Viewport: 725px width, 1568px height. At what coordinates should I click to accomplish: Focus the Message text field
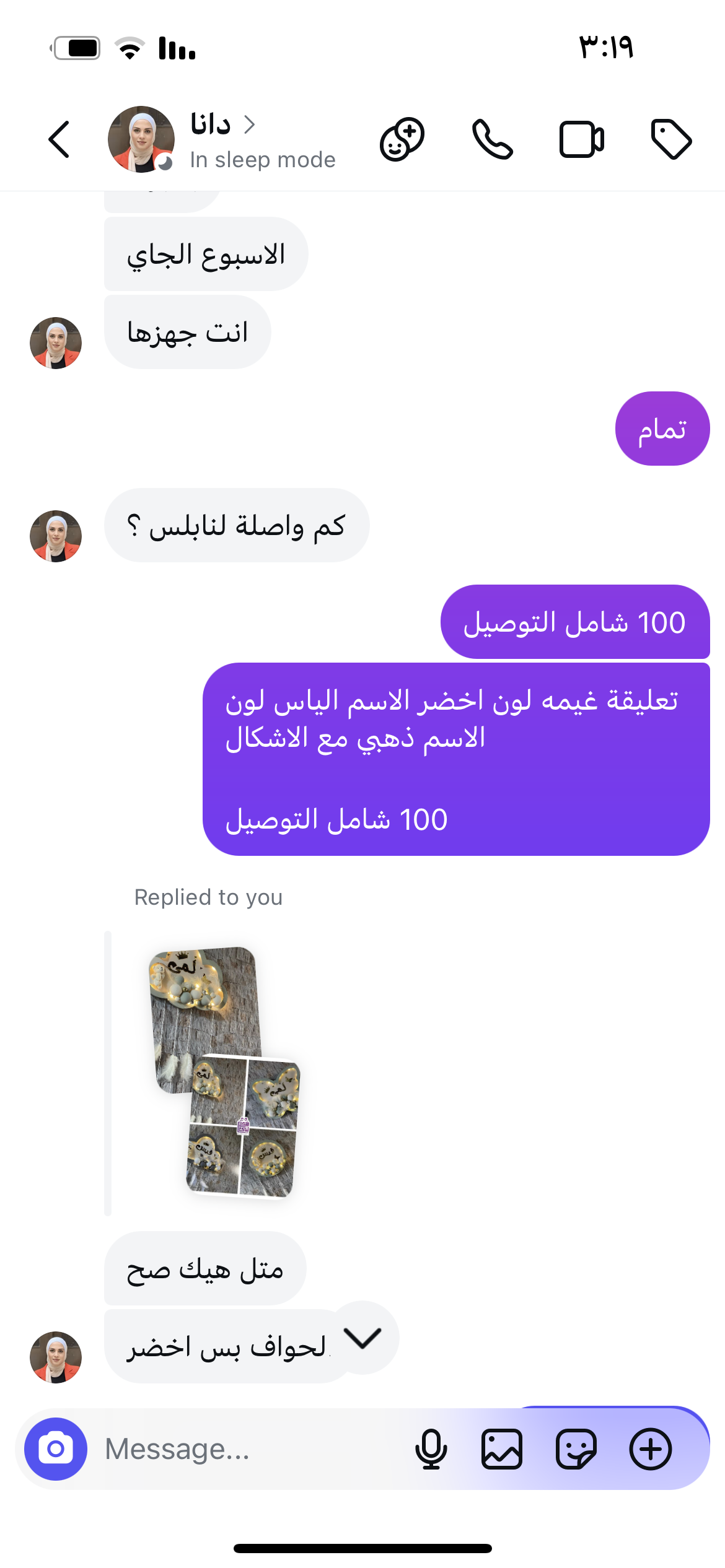click(248, 1448)
